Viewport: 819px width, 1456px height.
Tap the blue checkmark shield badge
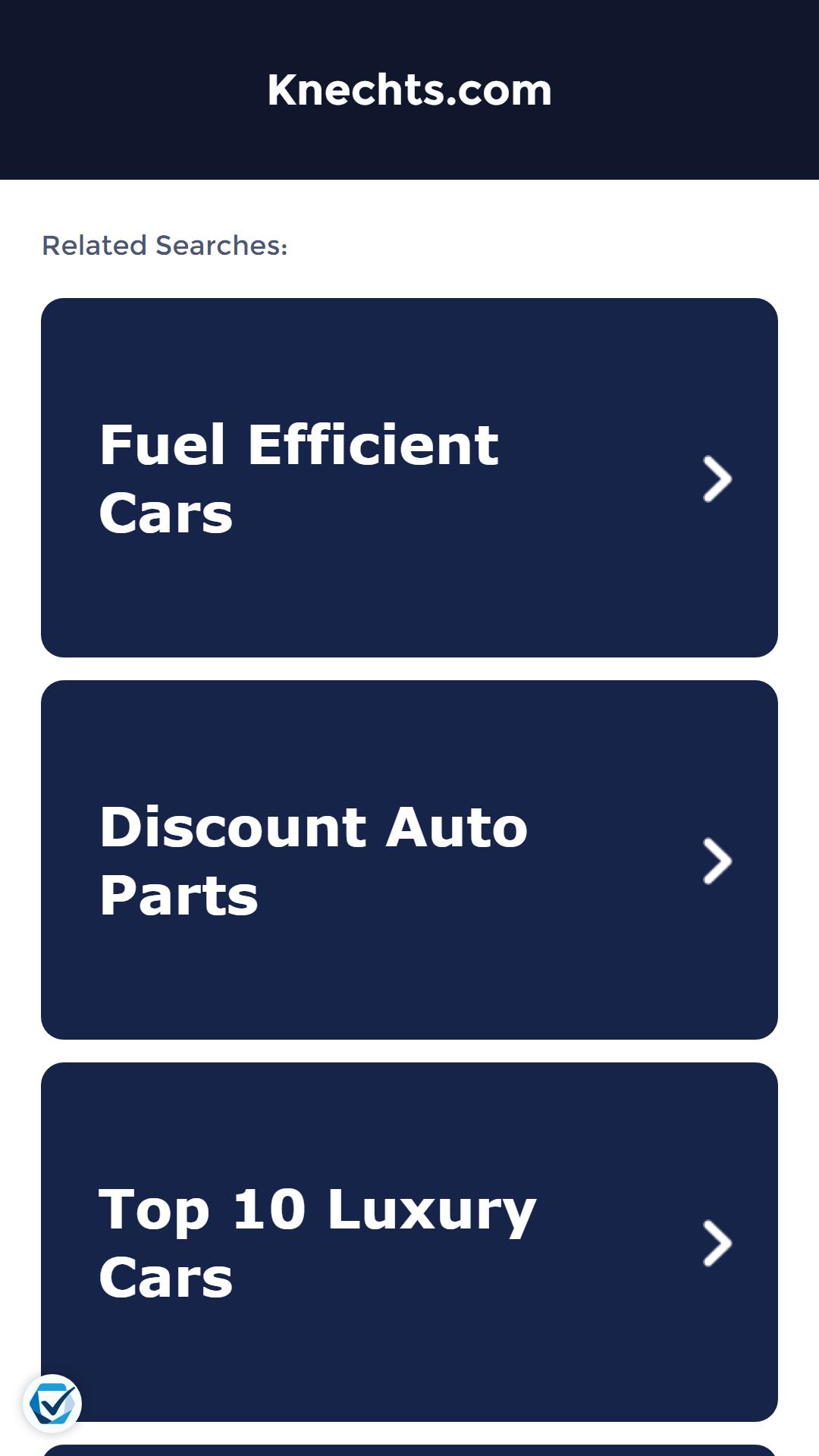pyautogui.click(x=52, y=1404)
